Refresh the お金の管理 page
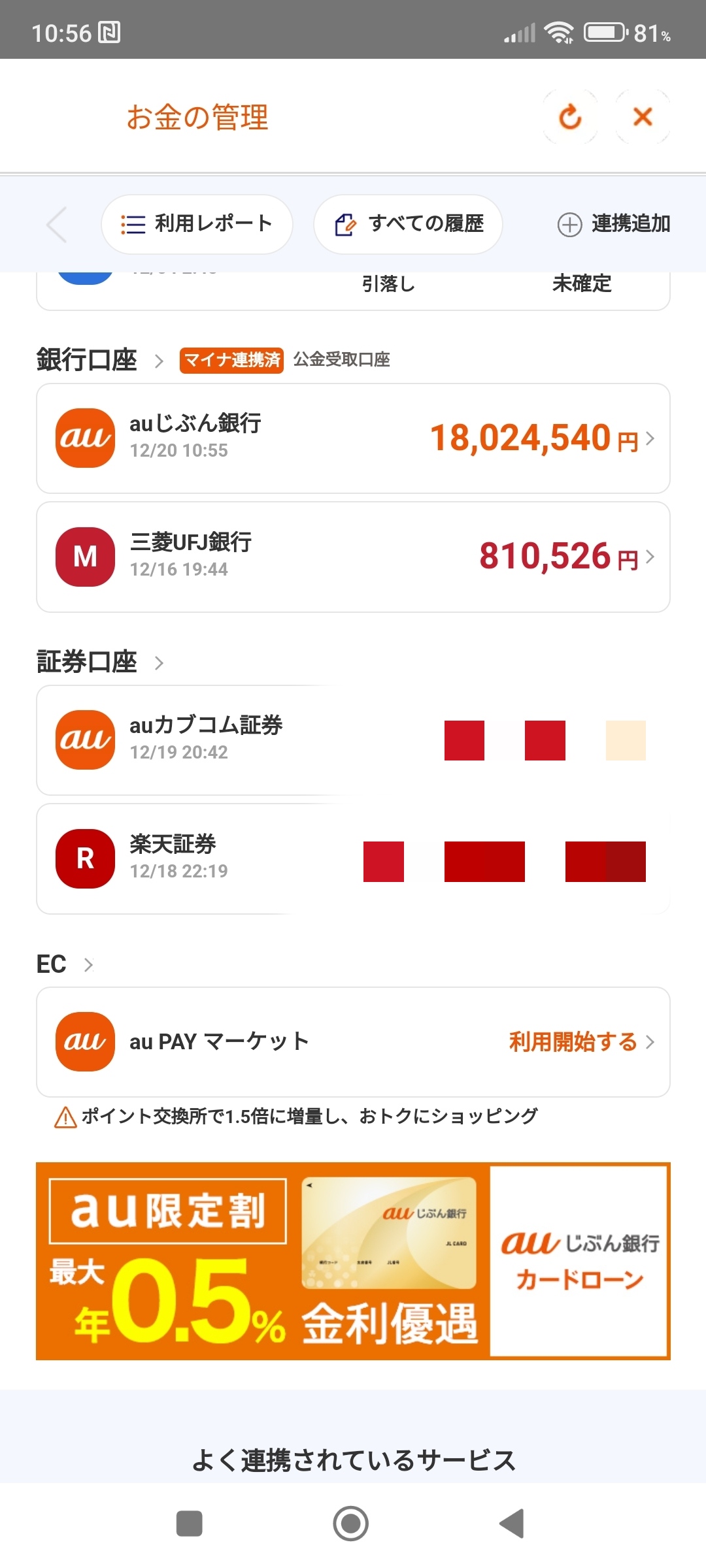 point(570,117)
